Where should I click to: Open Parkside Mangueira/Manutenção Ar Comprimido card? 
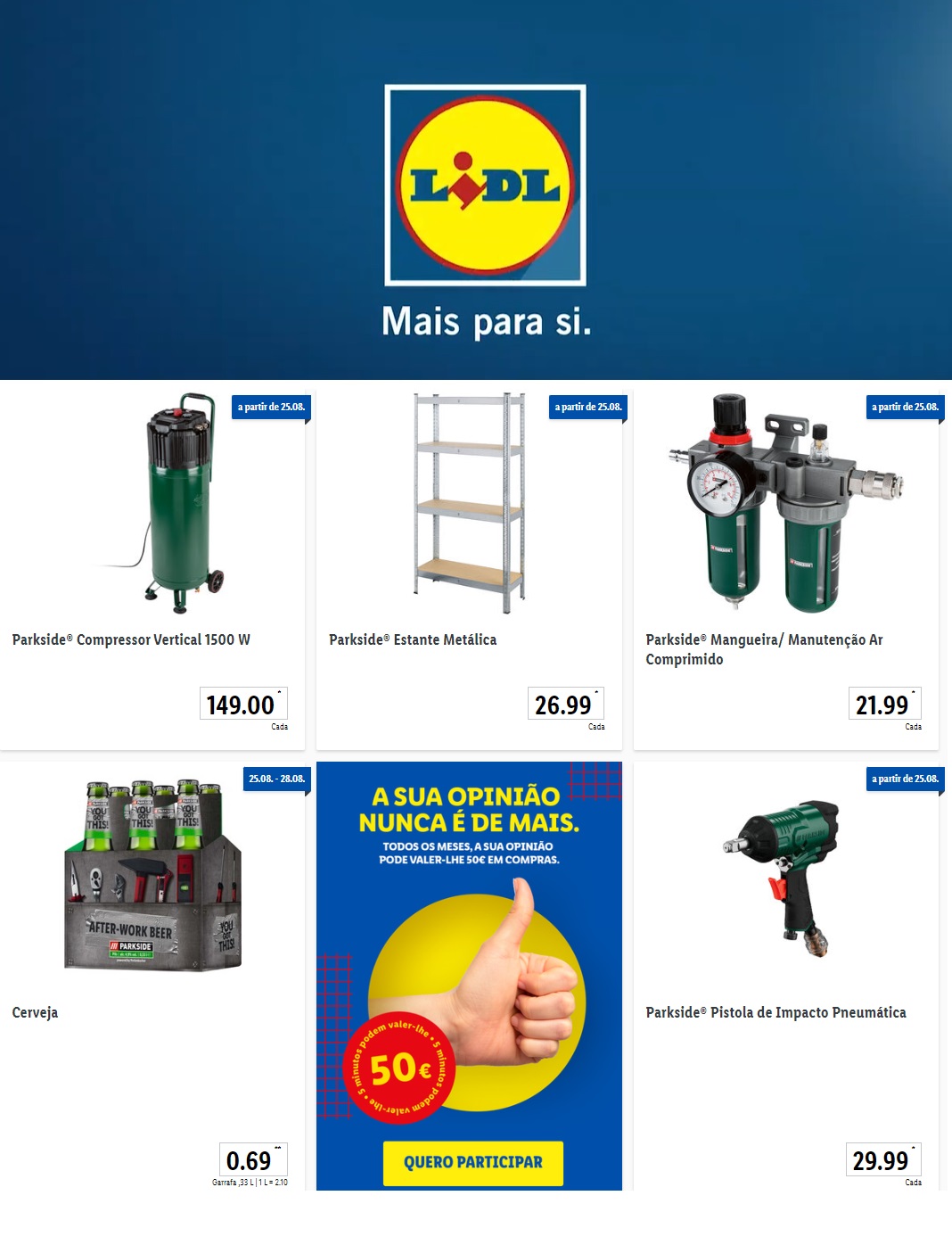(x=785, y=569)
